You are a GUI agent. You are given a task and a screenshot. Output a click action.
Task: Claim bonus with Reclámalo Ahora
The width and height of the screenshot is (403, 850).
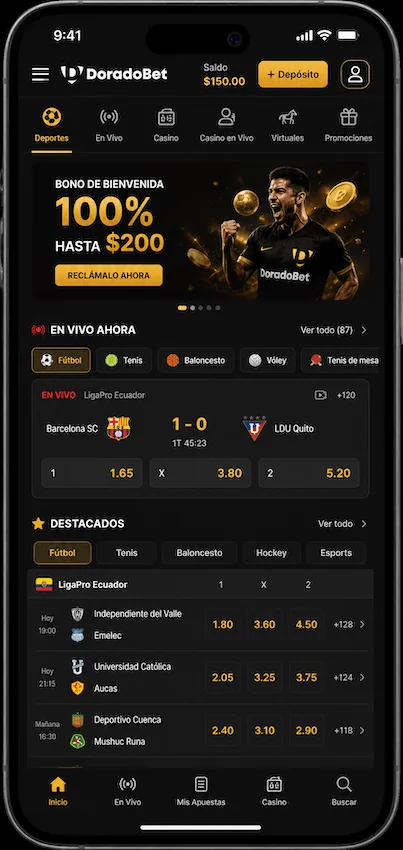click(x=108, y=275)
